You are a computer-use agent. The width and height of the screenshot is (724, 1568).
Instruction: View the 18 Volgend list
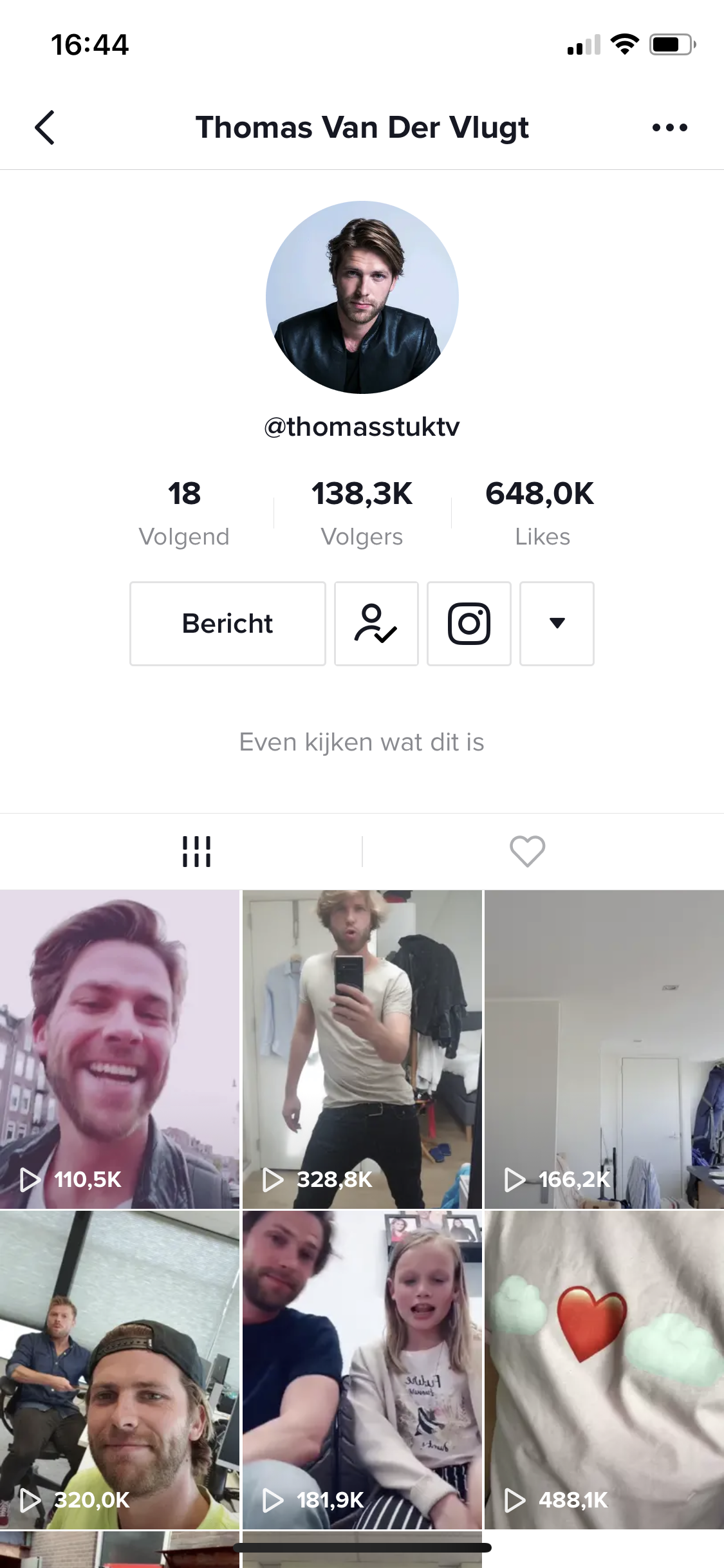click(184, 513)
